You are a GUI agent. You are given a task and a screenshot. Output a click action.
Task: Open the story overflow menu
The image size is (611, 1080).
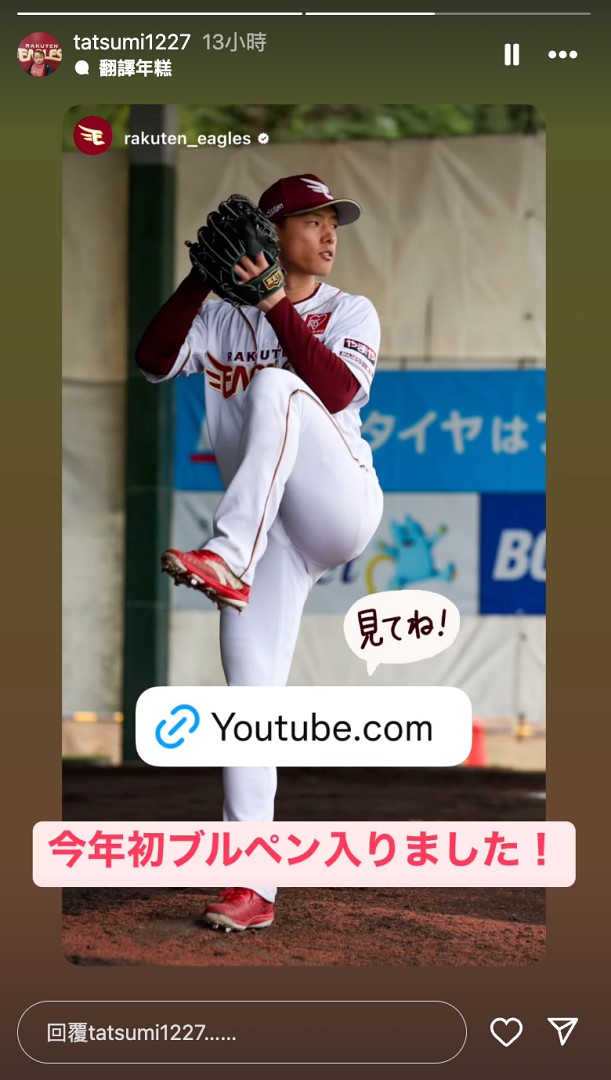coord(563,55)
